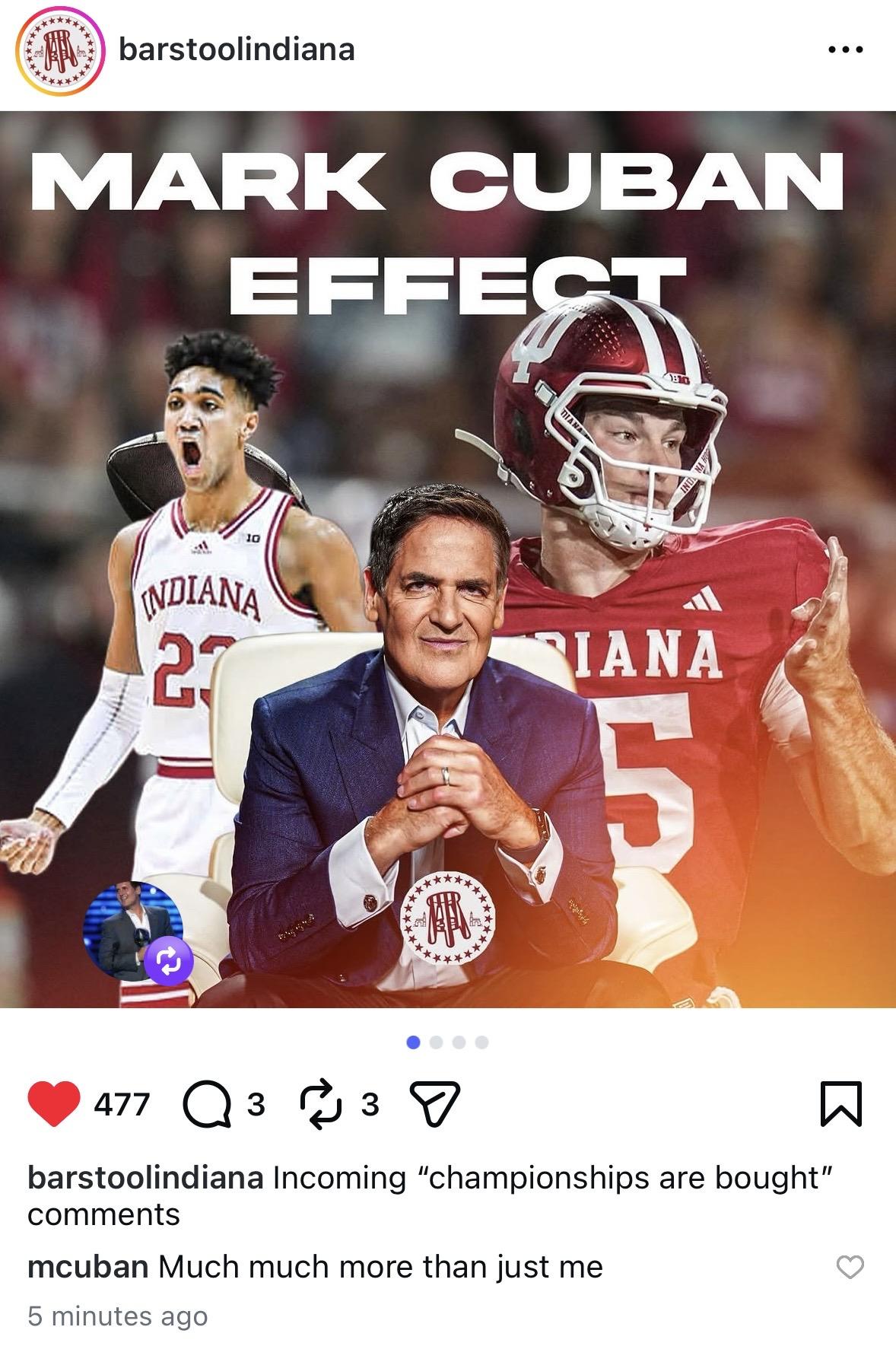Open barstoolindiana's profile picture story

(59, 51)
